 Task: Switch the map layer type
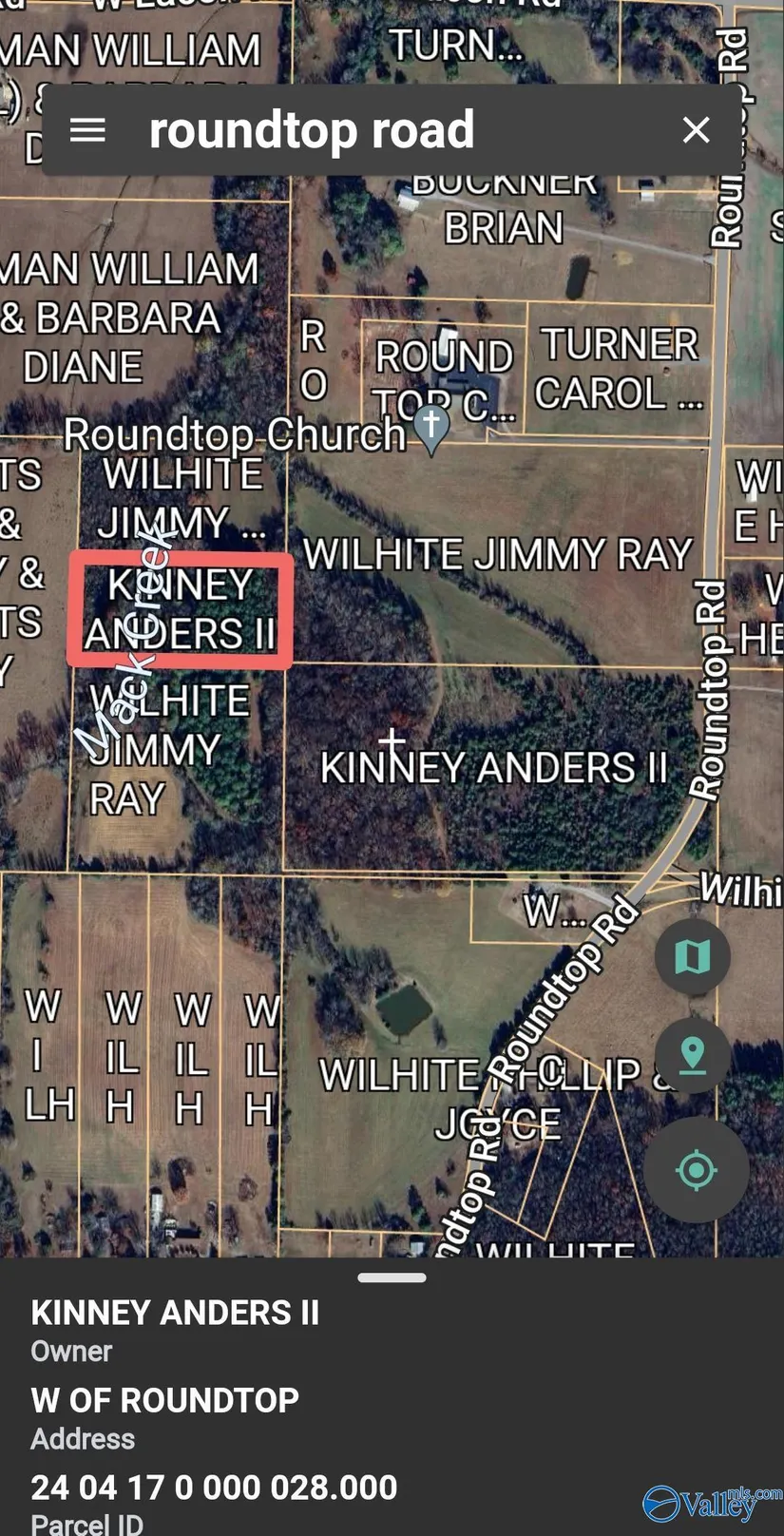pyautogui.click(x=692, y=956)
